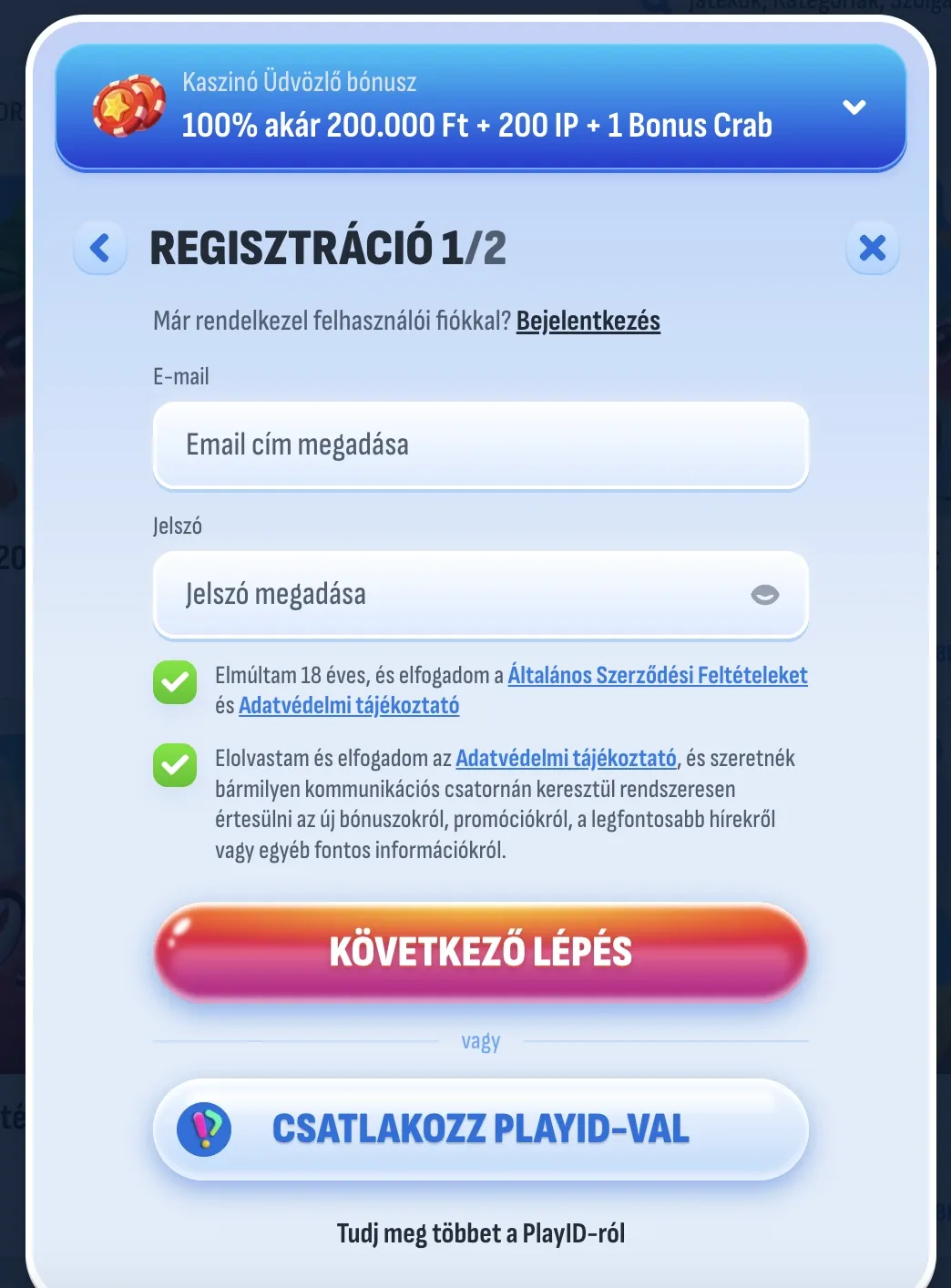Screen dimensions: 951x1288
Task: Switch to step 2 via Következő lépés
Action: [481, 952]
